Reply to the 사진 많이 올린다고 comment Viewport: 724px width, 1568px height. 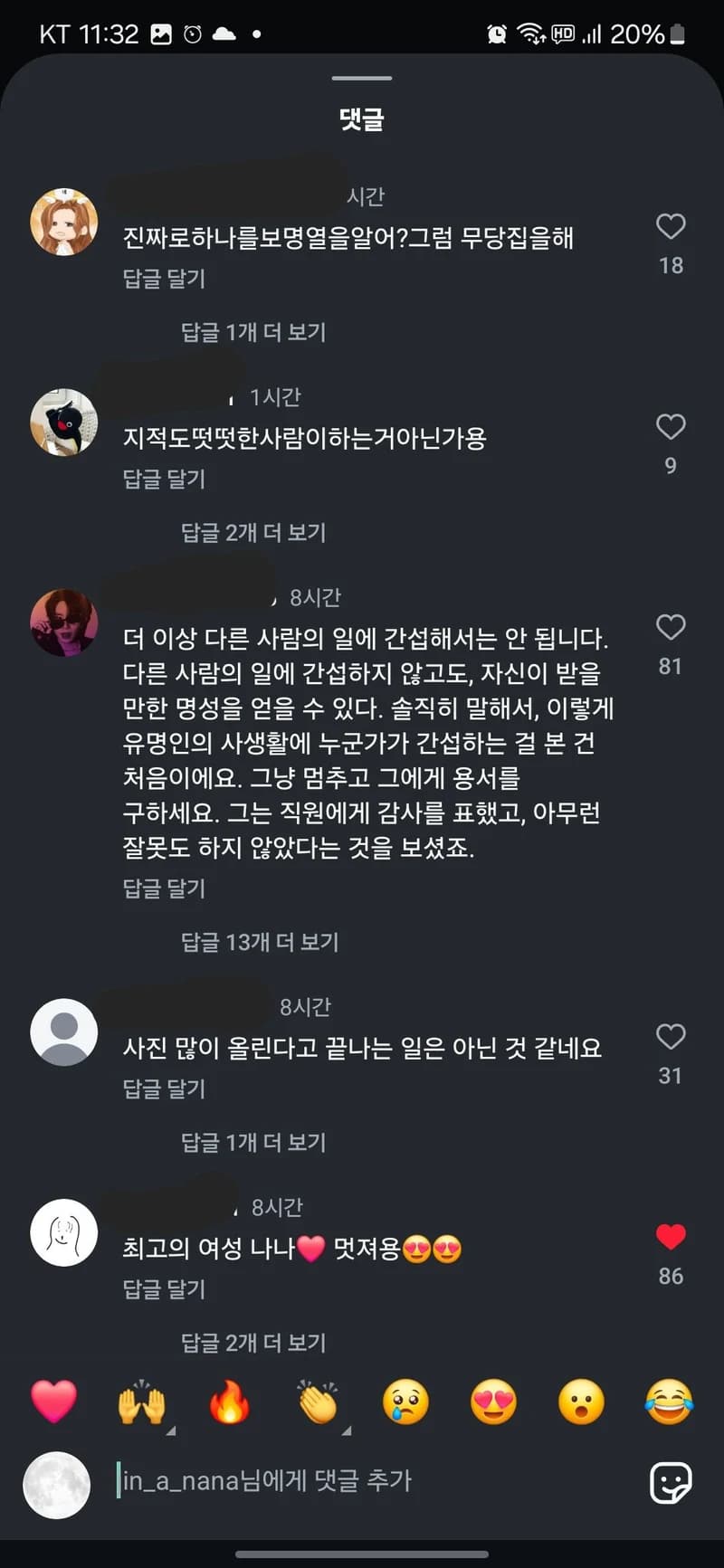click(x=164, y=1088)
